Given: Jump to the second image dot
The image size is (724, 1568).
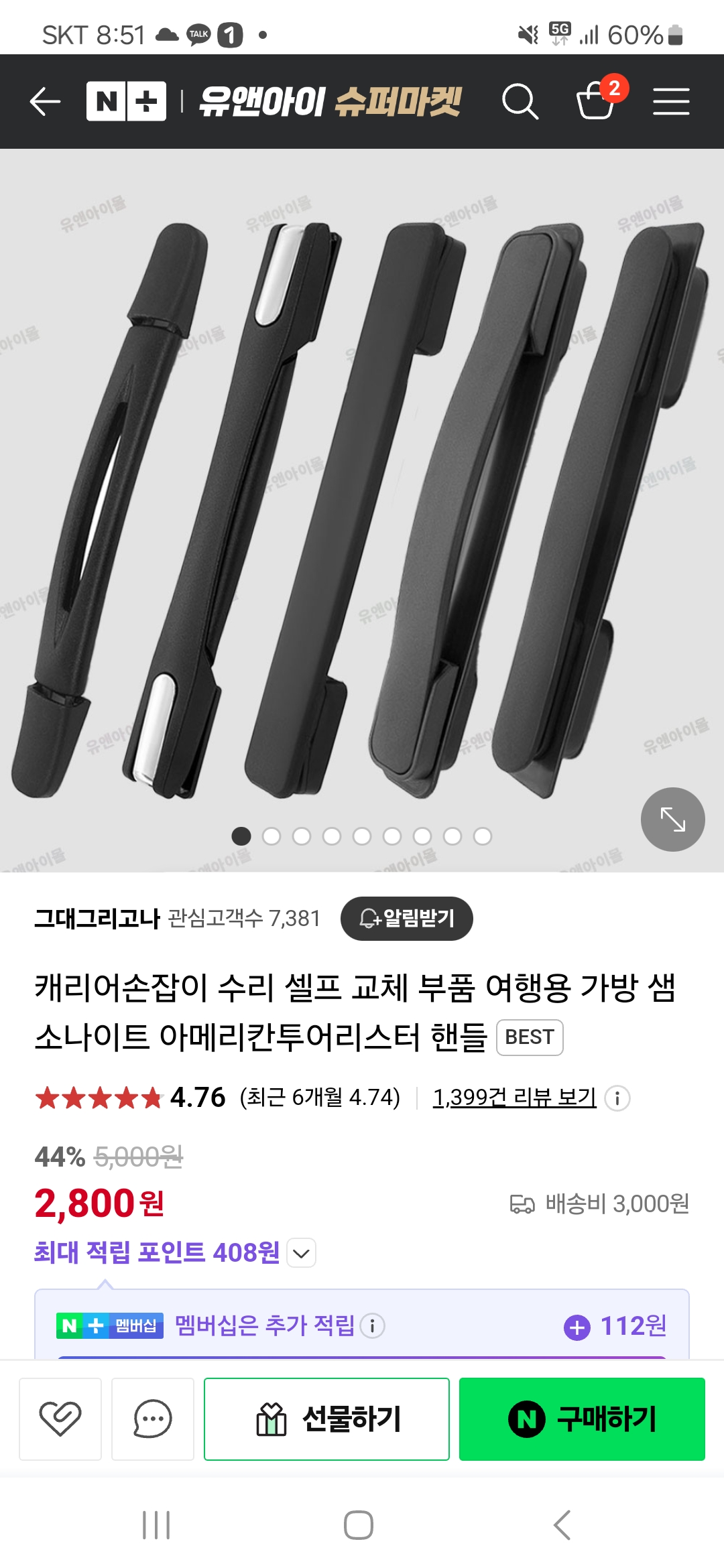Looking at the screenshot, I should click(x=271, y=836).
